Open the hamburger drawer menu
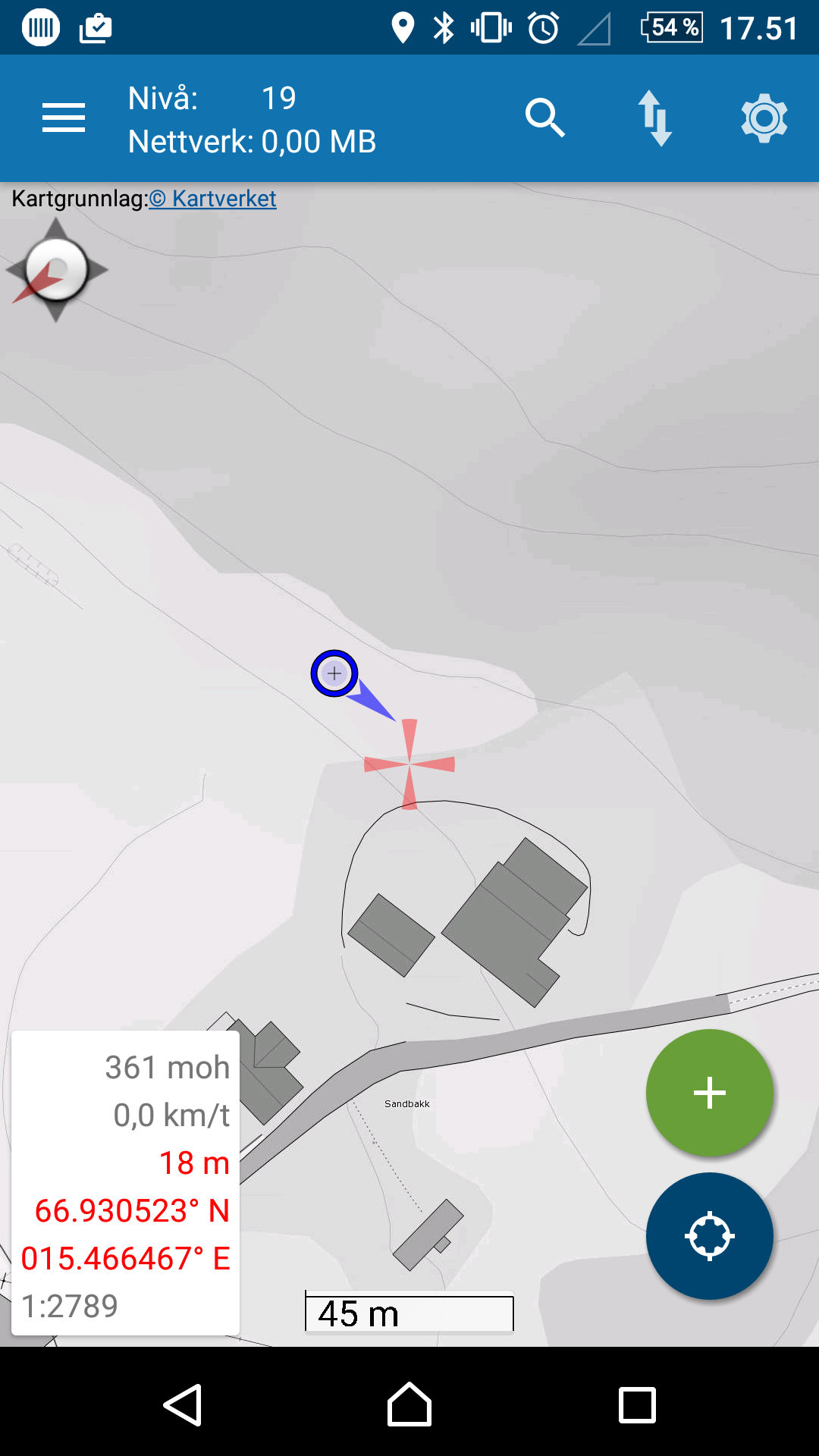819x1456 pixels. click(x=64, y=118)
